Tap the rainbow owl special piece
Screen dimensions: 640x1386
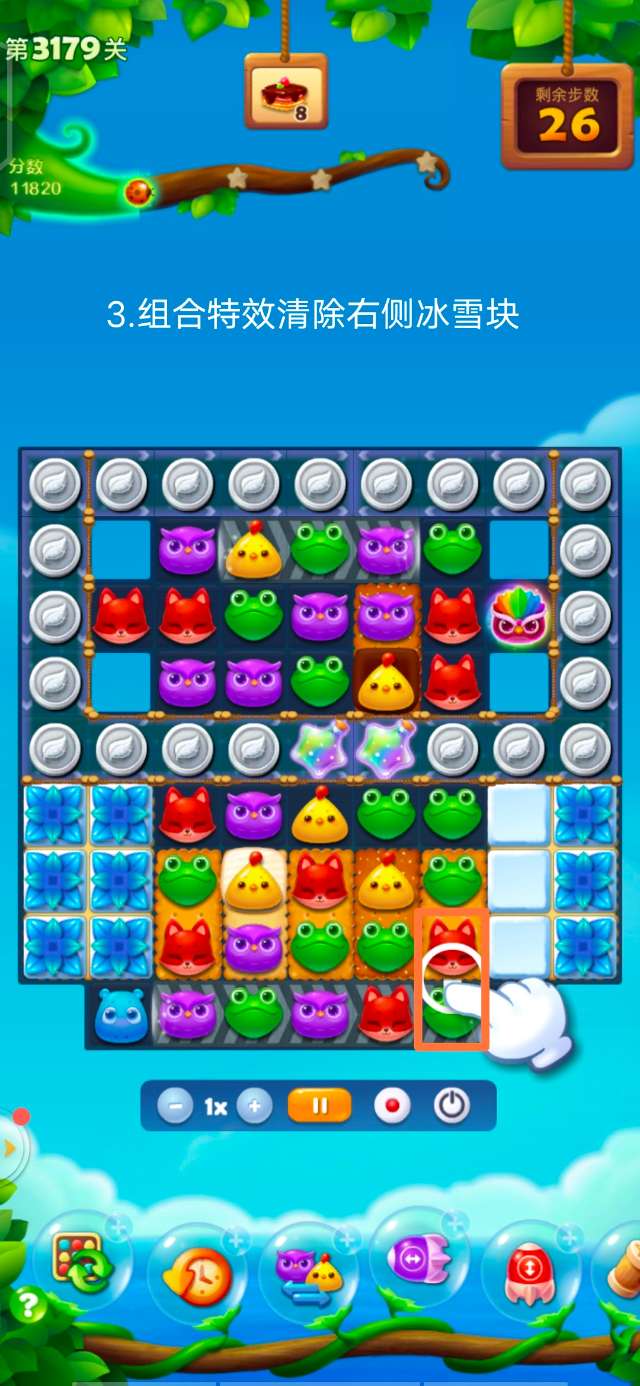pyautogui.click(x=518, y=617)
